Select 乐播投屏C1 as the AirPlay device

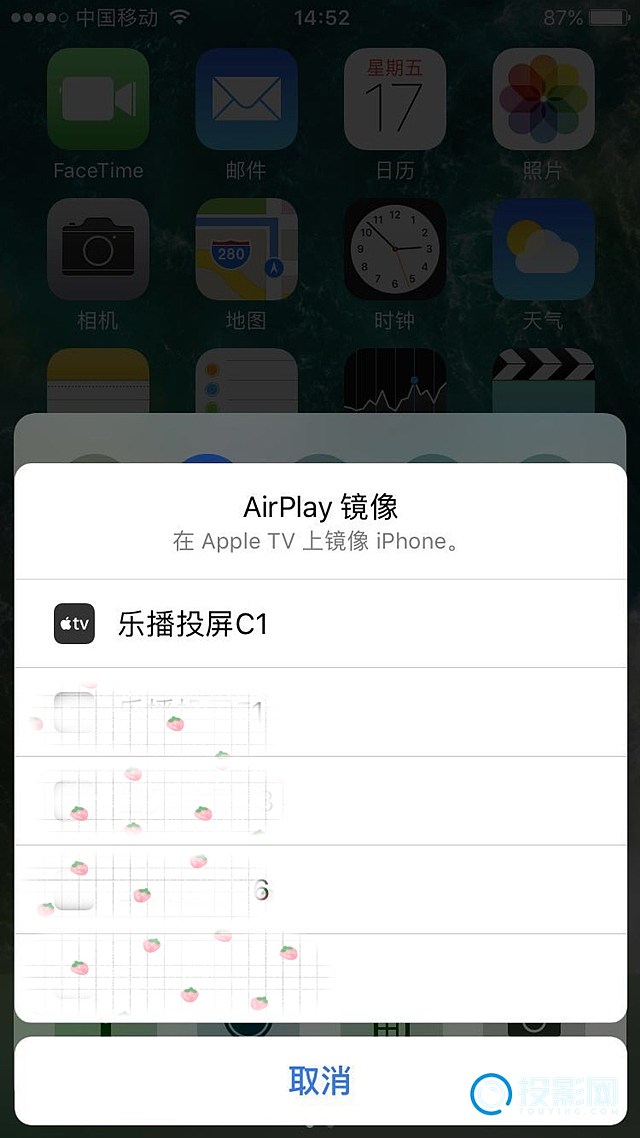coord(320,624)
